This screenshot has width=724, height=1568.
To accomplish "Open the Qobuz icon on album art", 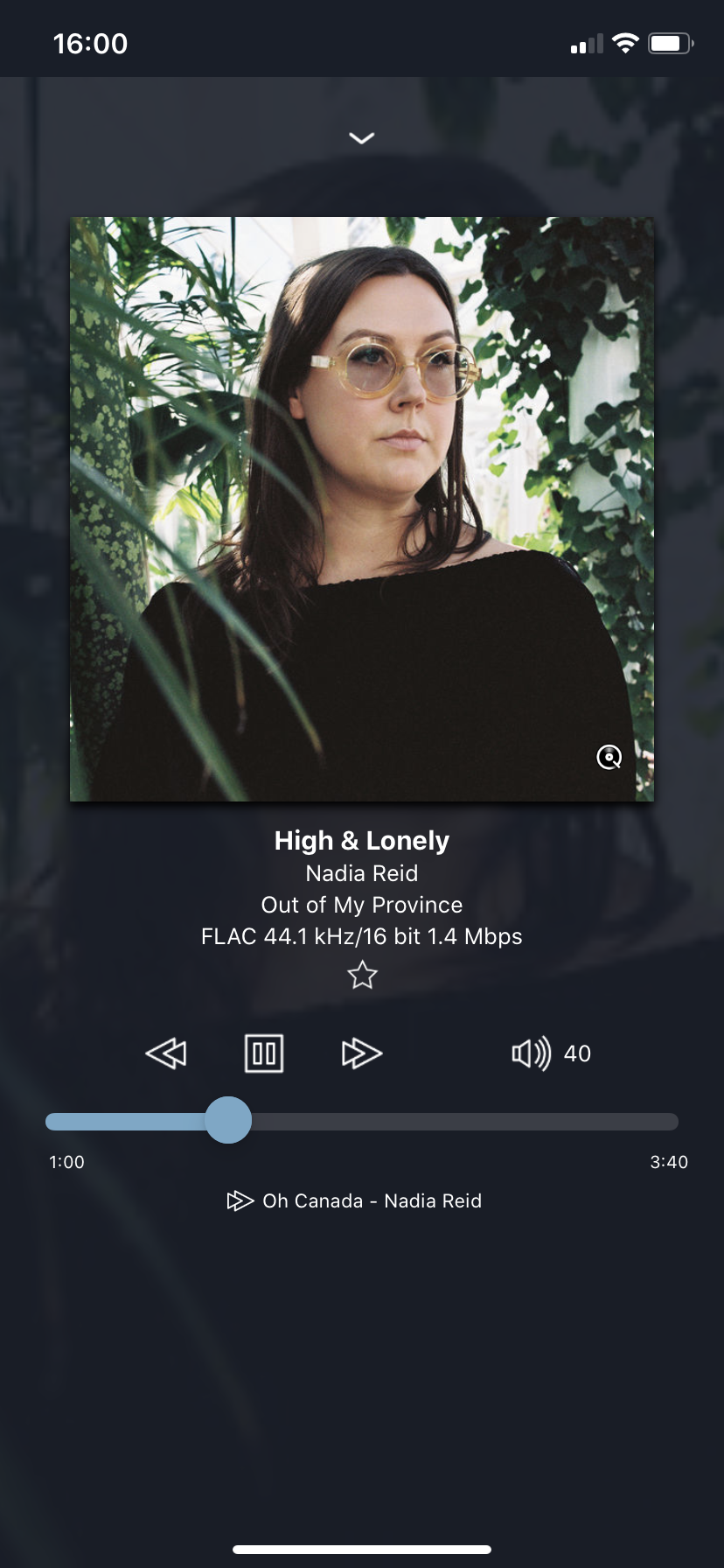I will [x=609, y=757].
